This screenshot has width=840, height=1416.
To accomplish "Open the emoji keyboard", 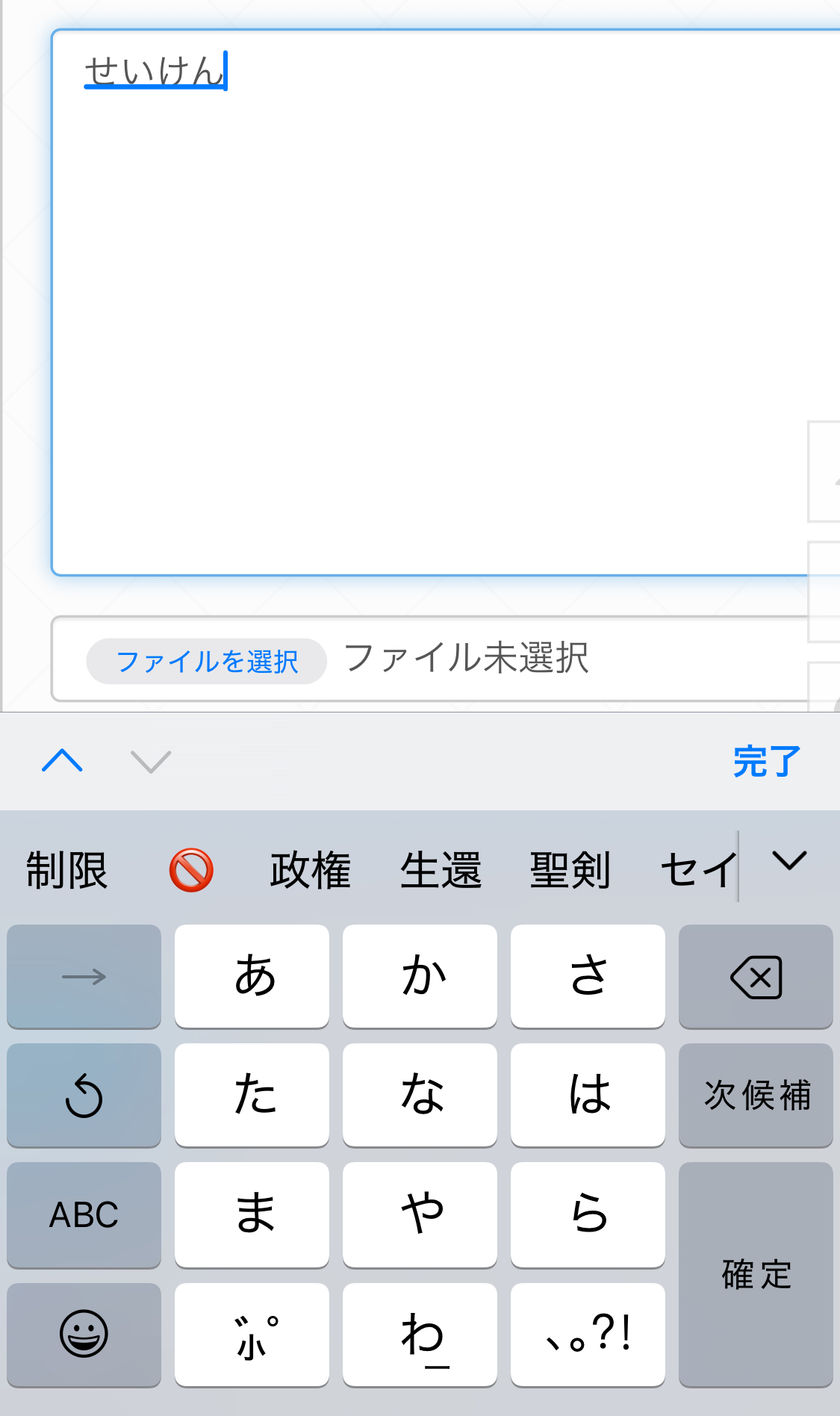I will pyautogui.click(x=84, y=1335).
